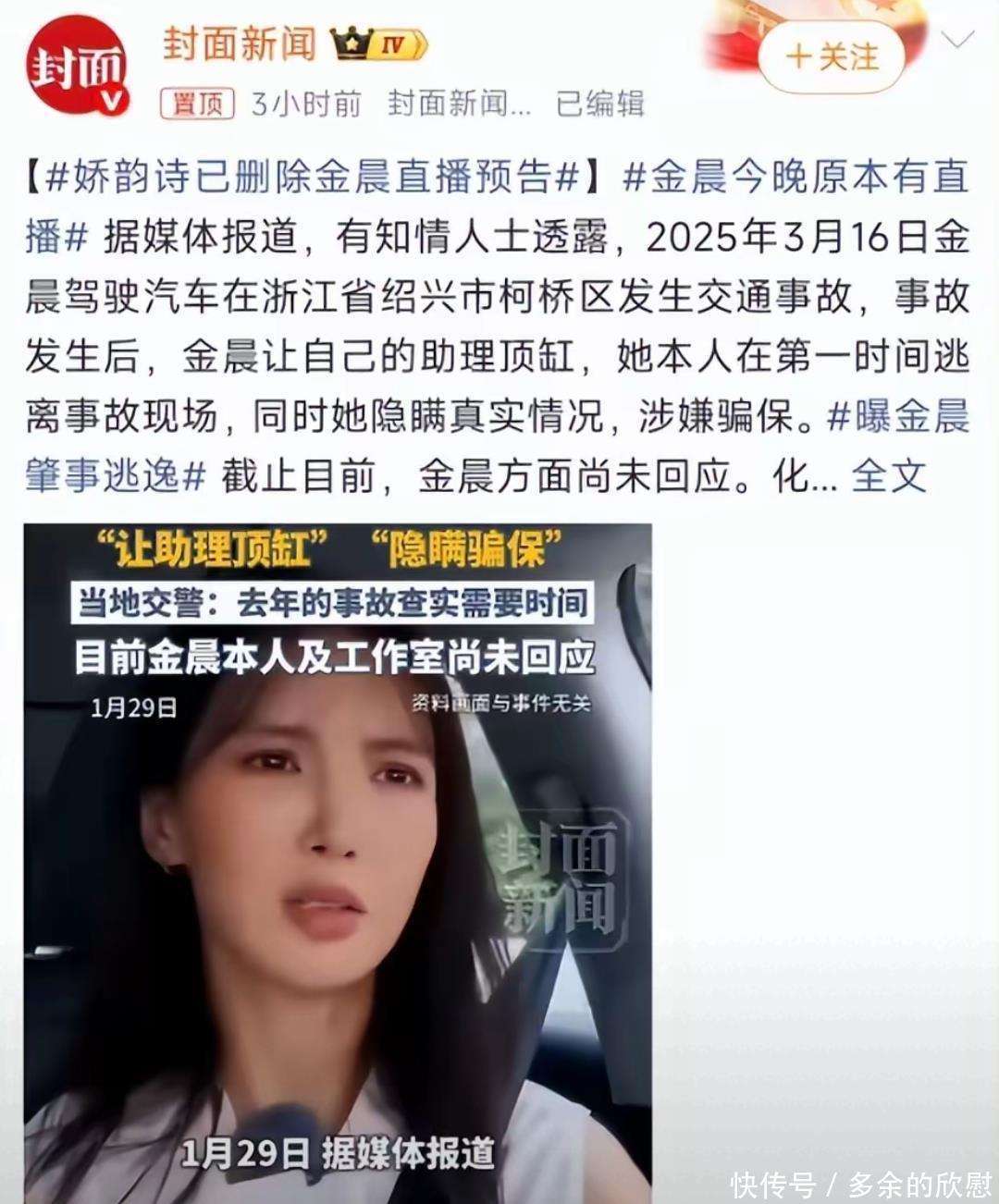
Task: Expand the post options chevron
Action: coord(956,39)
